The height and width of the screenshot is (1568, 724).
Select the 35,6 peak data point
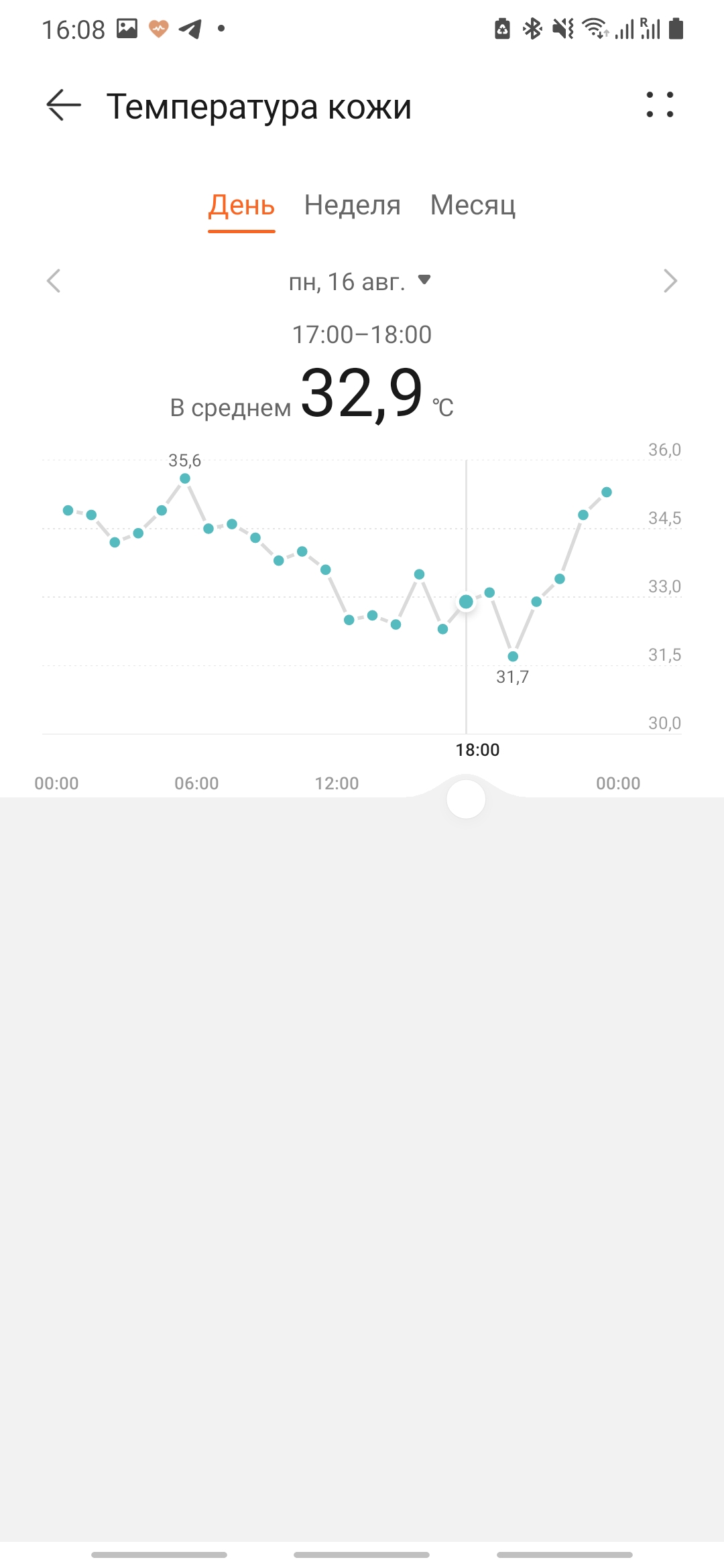[x=185, y=478]
